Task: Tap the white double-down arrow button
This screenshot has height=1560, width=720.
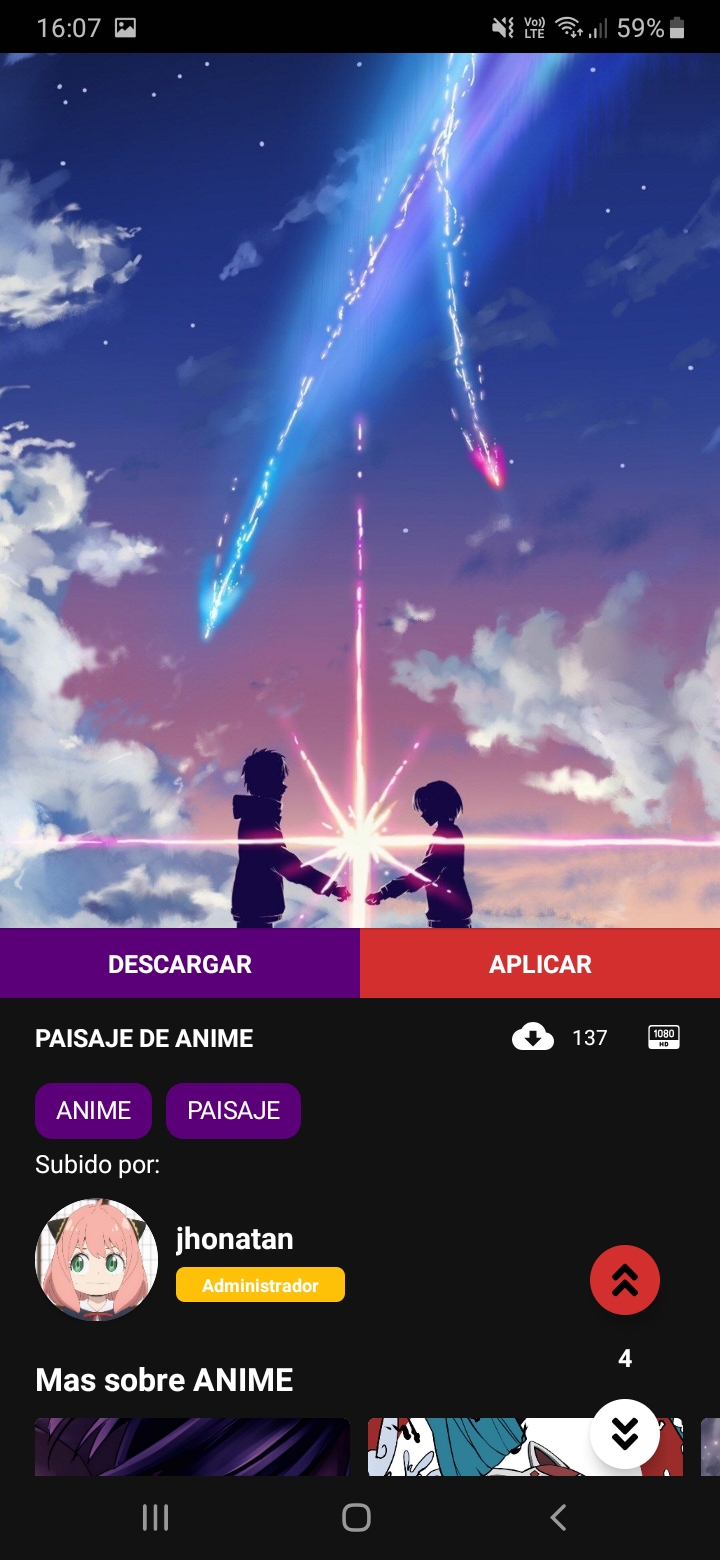Action: point(625,1434)
